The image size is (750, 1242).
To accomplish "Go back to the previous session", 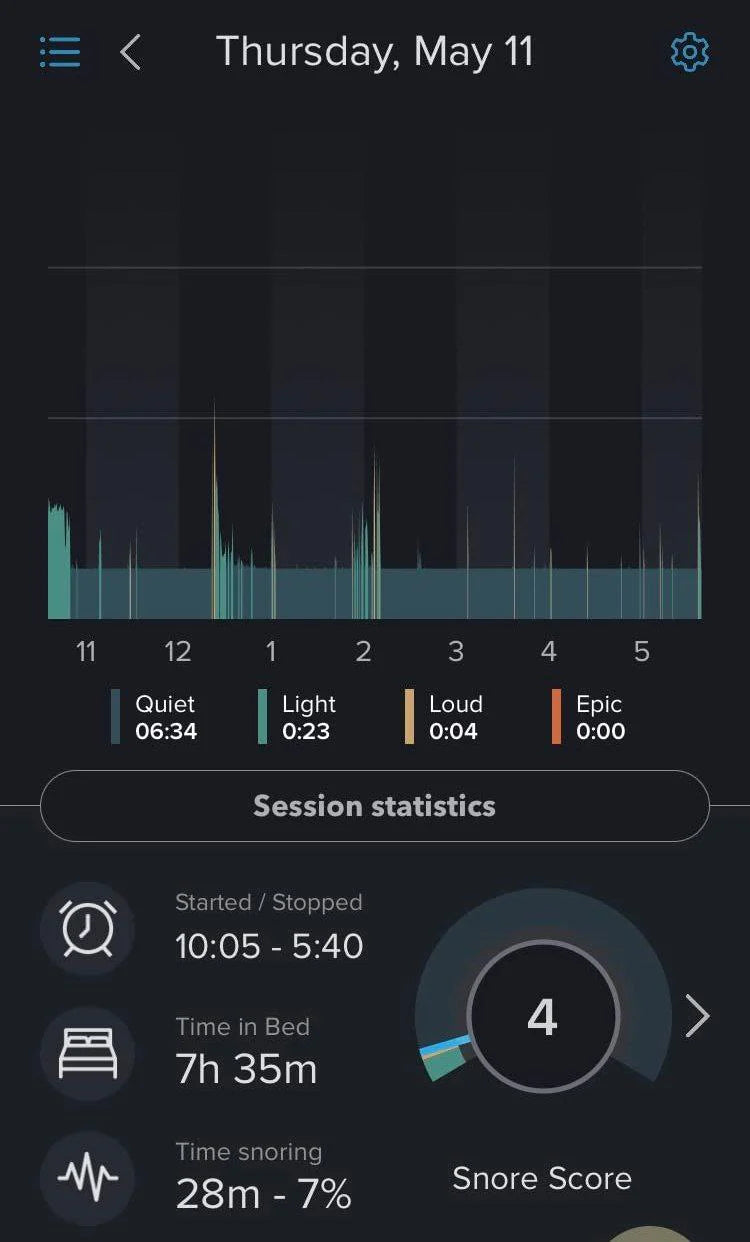I will pos(131,52).
